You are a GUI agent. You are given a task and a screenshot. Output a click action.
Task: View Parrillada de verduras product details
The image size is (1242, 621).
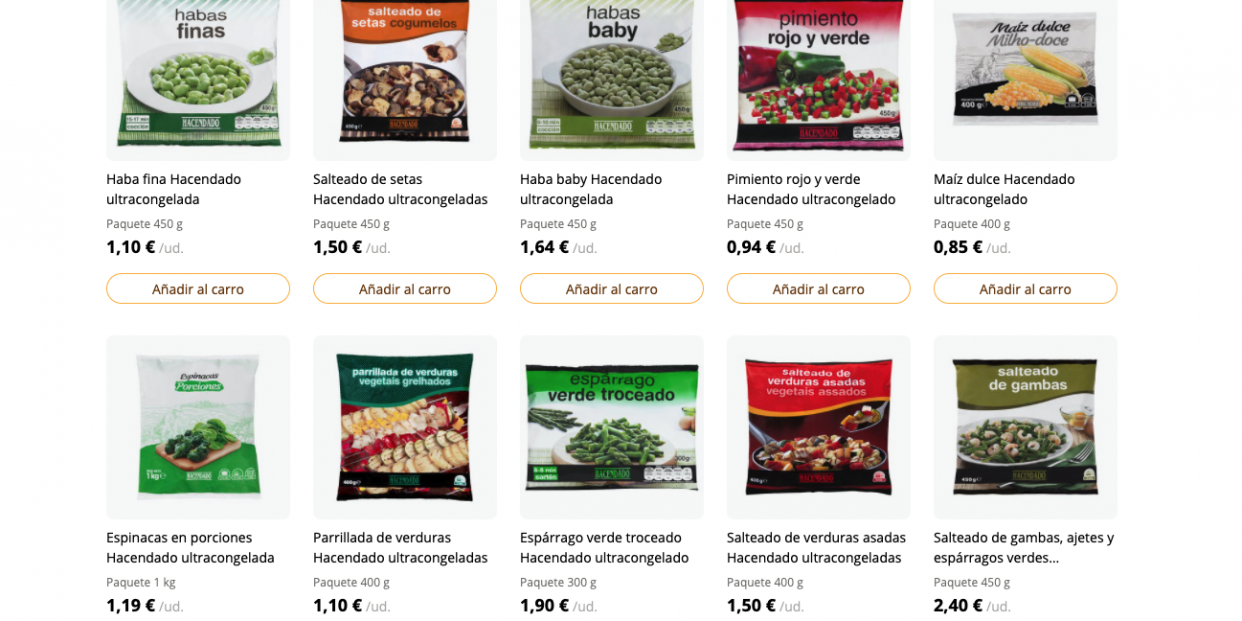[405, 427]
